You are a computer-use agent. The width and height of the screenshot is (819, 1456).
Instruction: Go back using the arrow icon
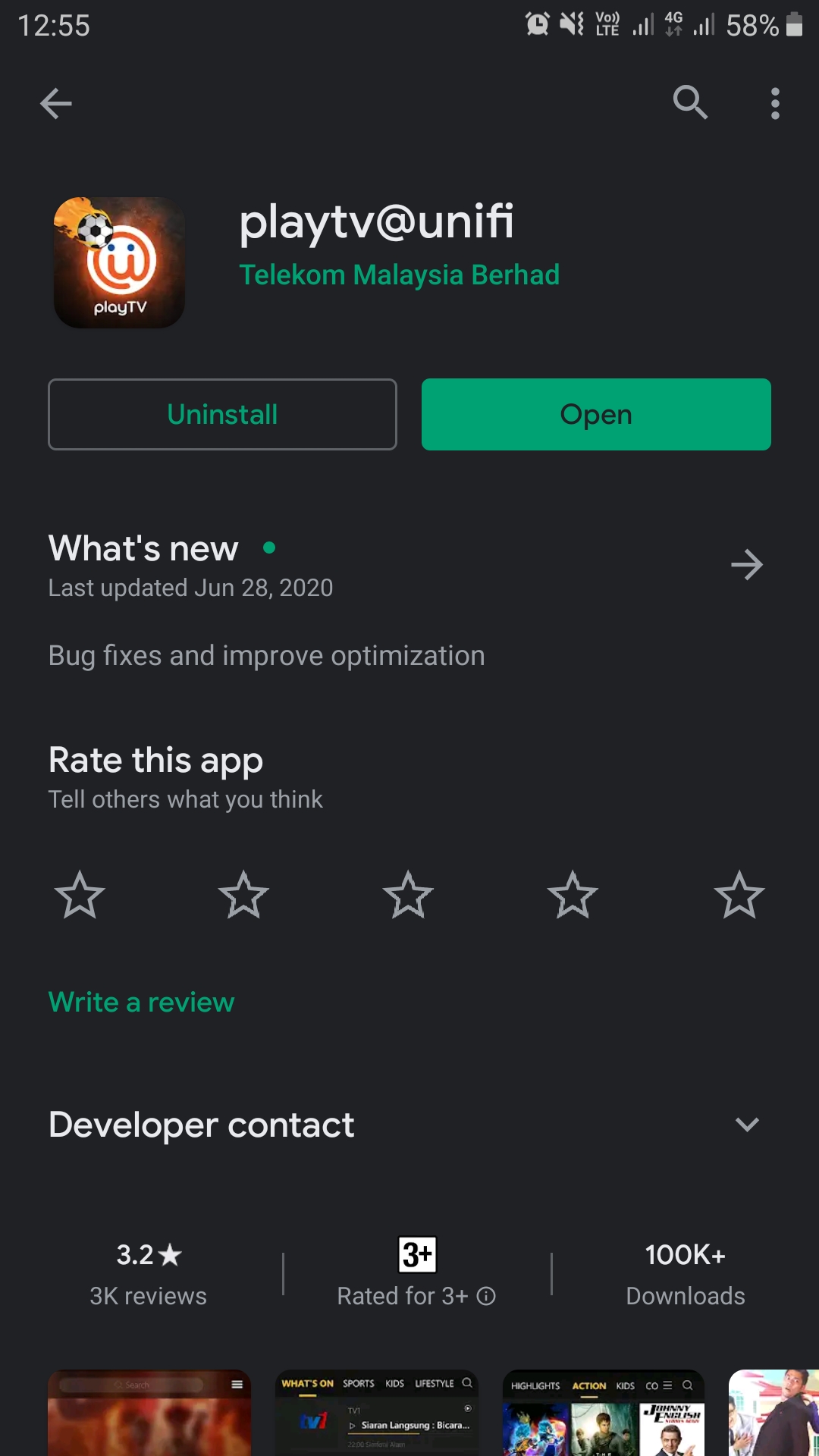pyautogui.click(x=56, y=103)
